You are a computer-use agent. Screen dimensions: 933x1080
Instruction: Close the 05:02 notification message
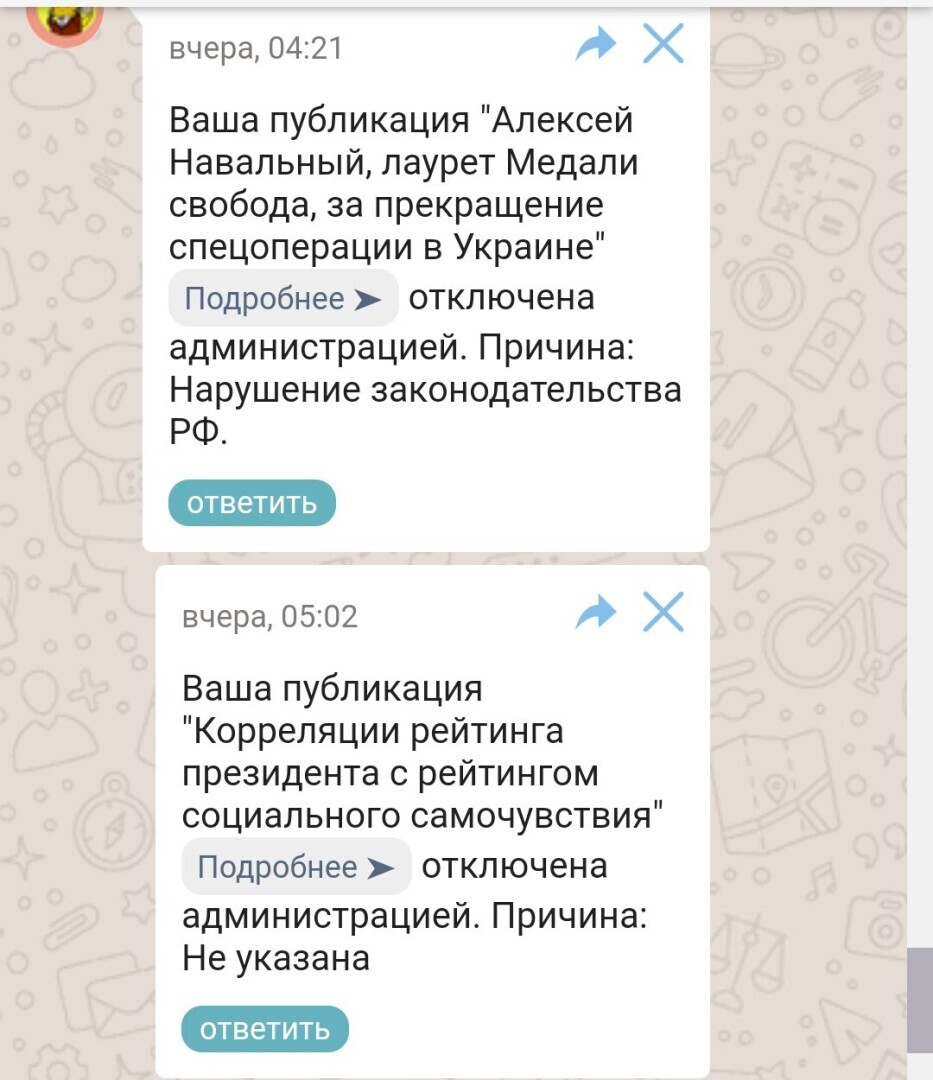[662, 612]
